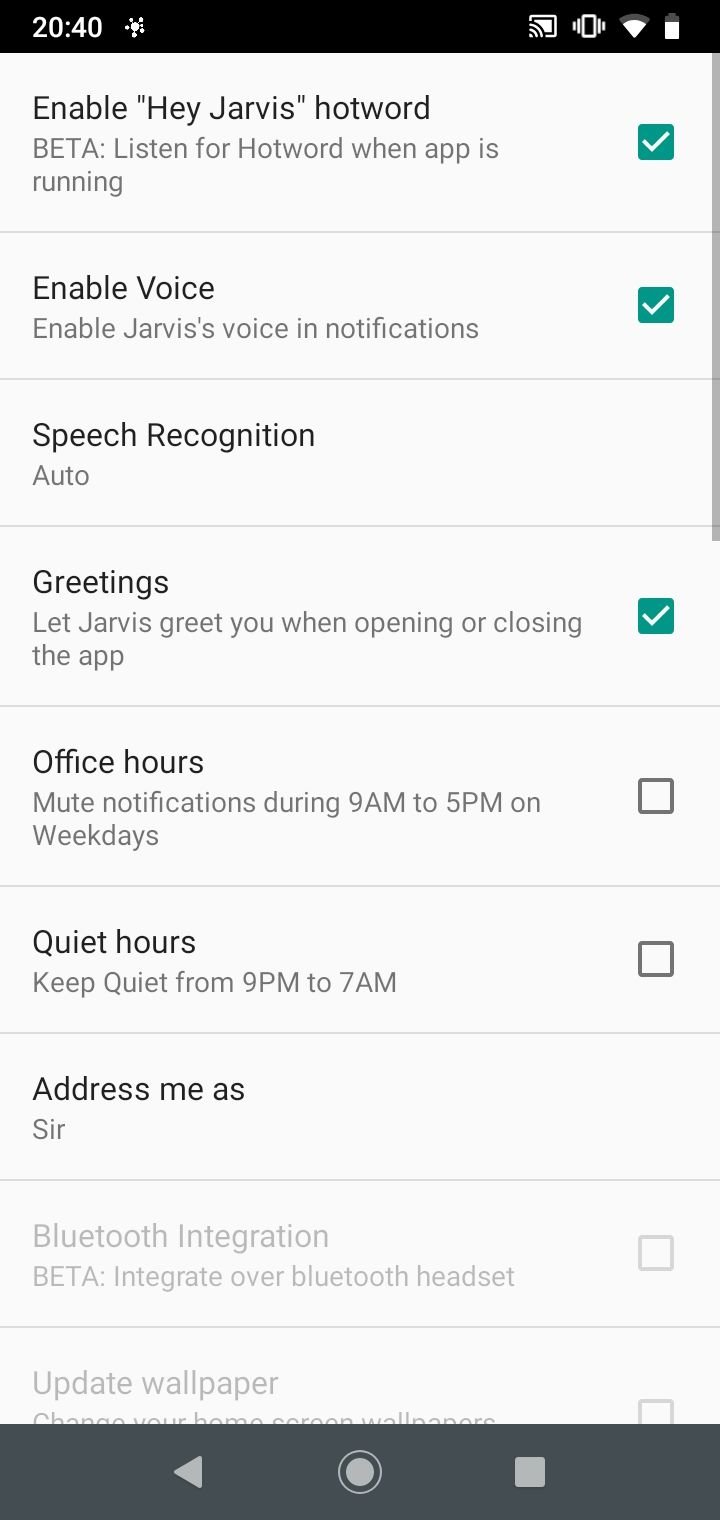This screenshot has height=1520, width=720.
Task: Open the Address me as option
Action: pos(360,1107)
